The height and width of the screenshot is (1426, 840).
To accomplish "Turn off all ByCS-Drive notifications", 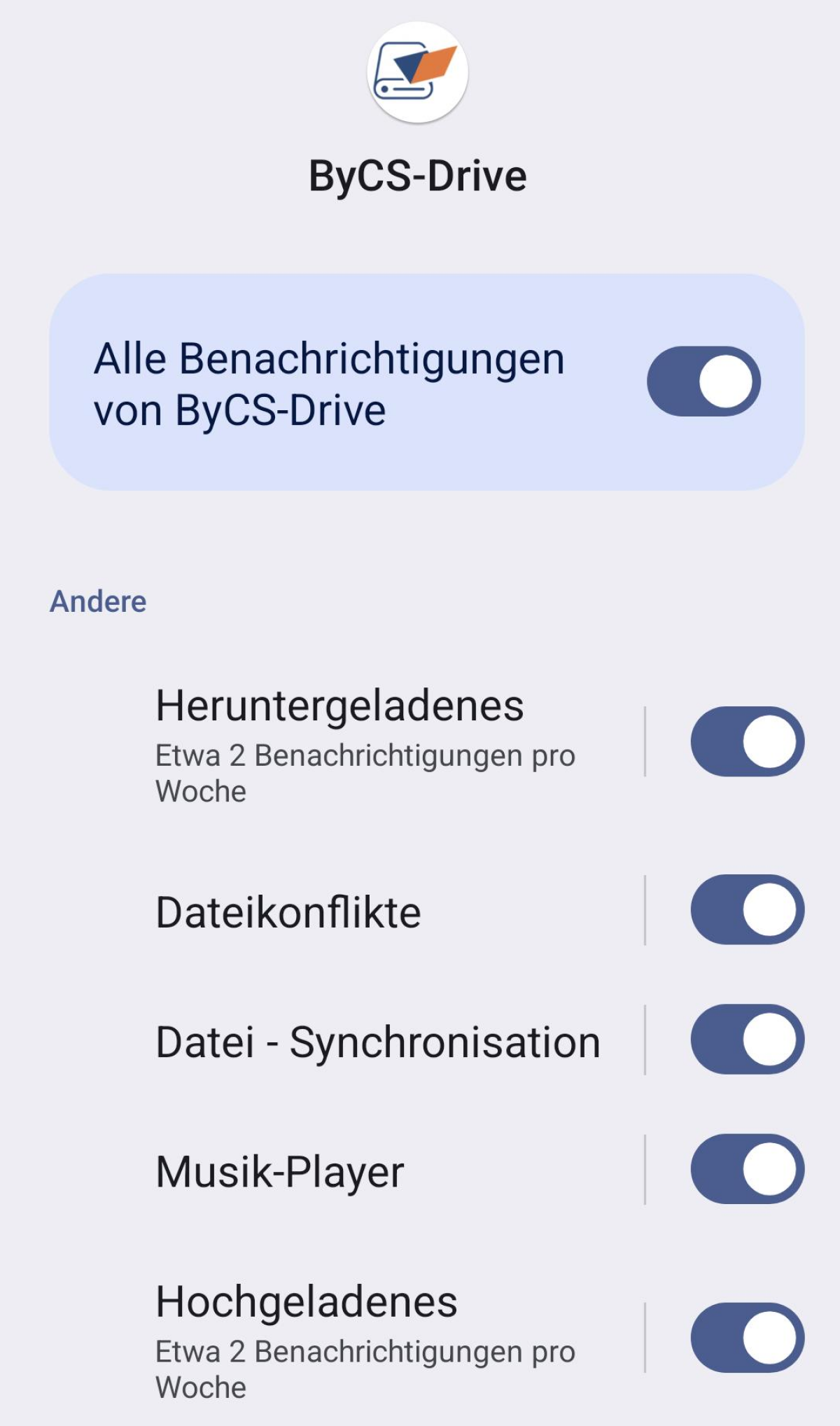I will [703, 382].
